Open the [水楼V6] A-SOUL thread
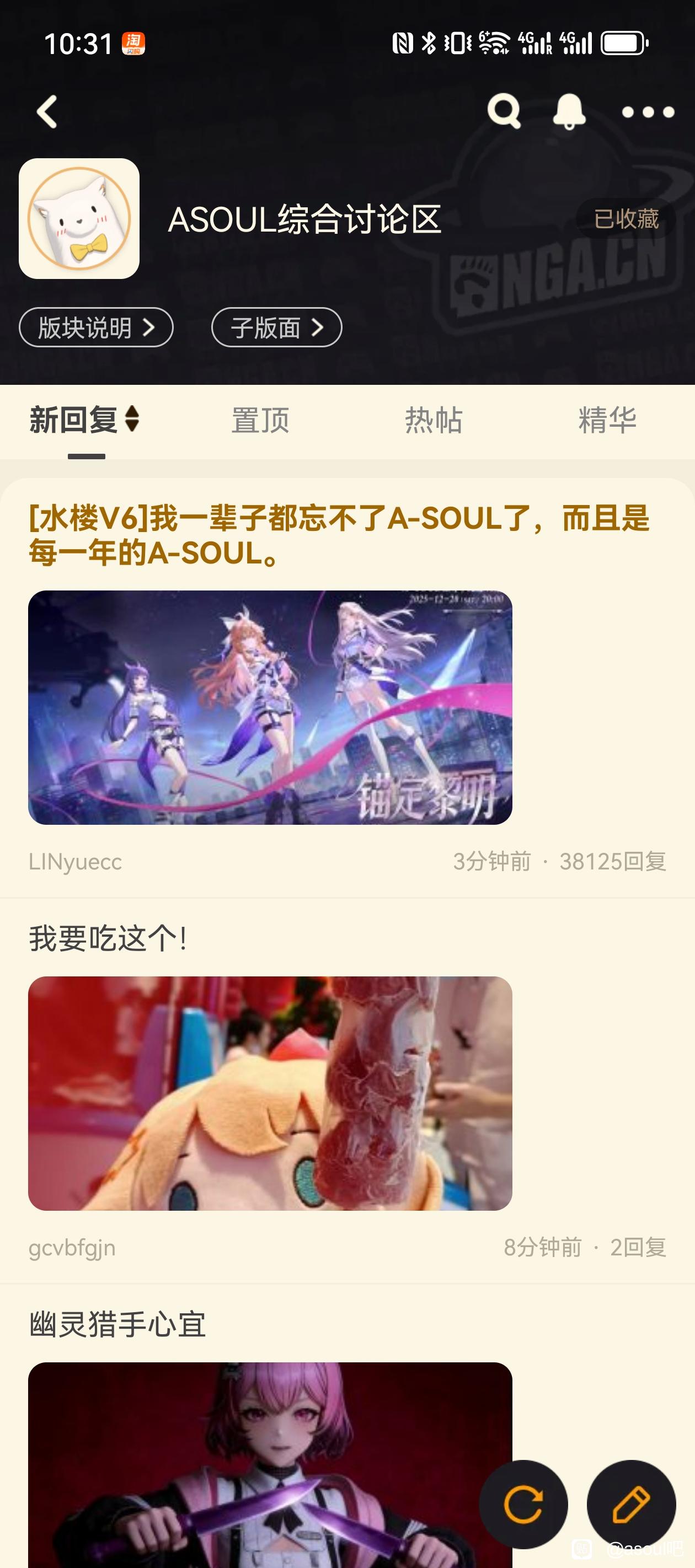This screenshot has height=1568, width=695. point(339,536)
